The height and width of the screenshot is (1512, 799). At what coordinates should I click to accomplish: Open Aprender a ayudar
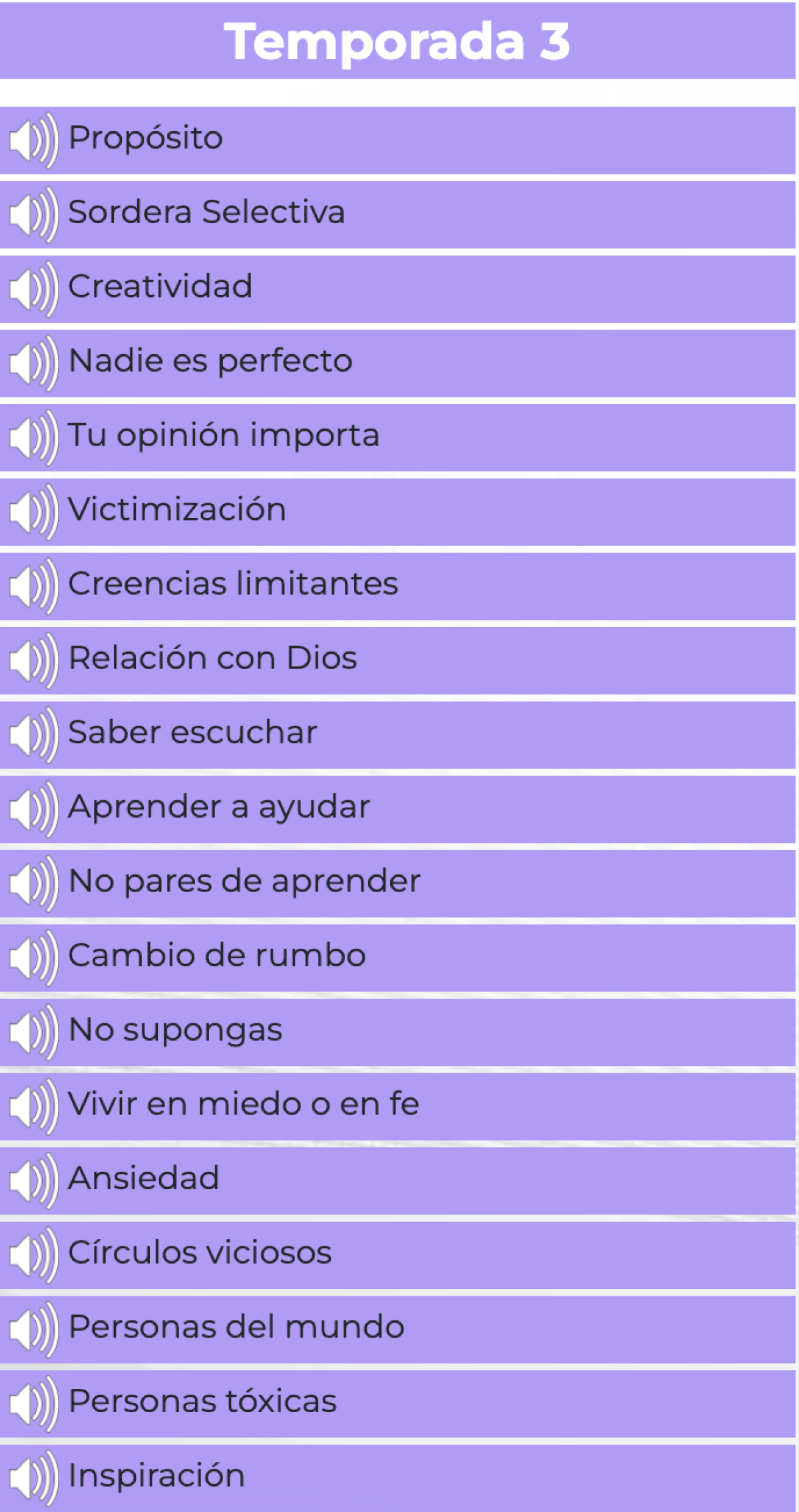pos(398,810)
